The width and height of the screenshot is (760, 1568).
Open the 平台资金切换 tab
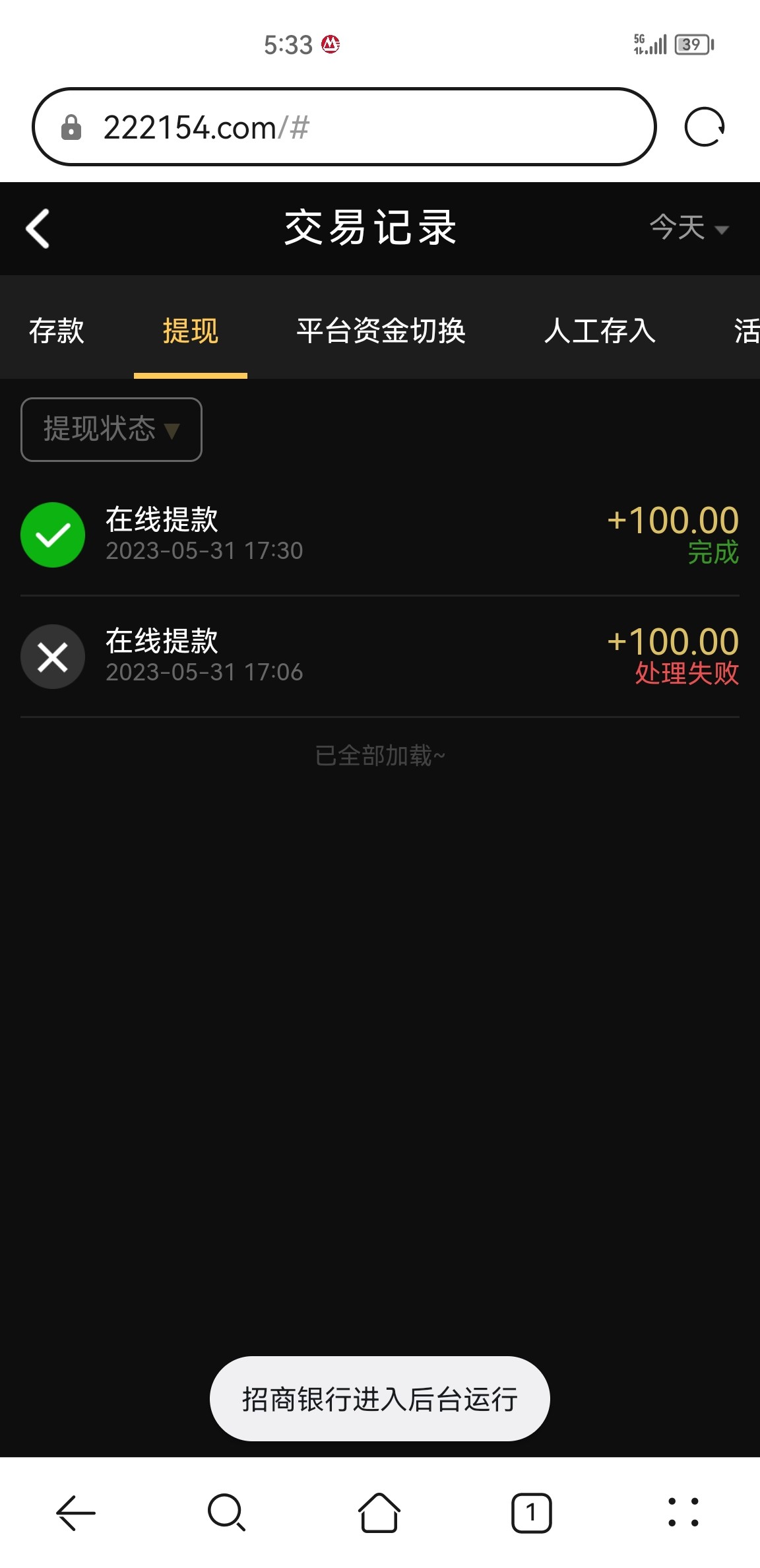(x=381, y=332)
